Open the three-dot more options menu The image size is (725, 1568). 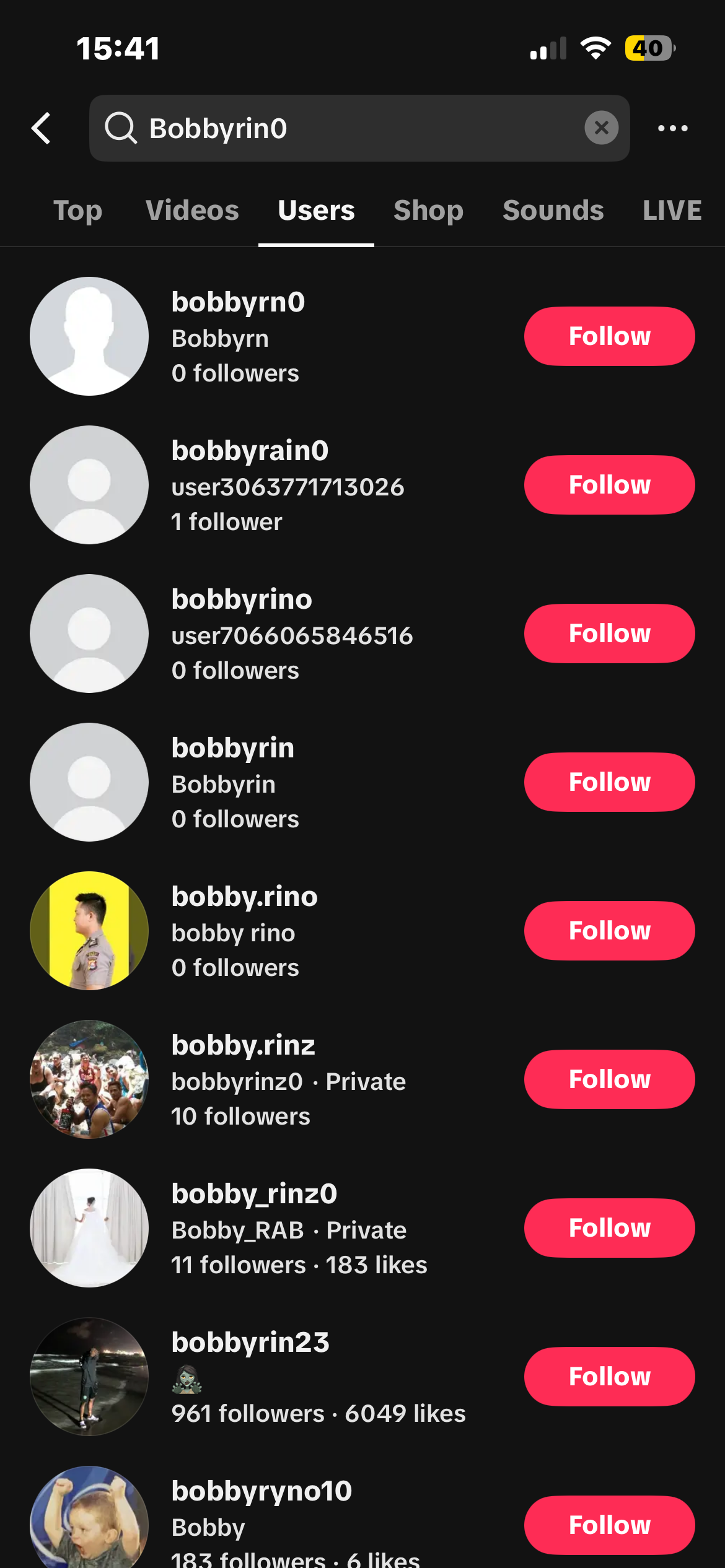coord(672,128)
